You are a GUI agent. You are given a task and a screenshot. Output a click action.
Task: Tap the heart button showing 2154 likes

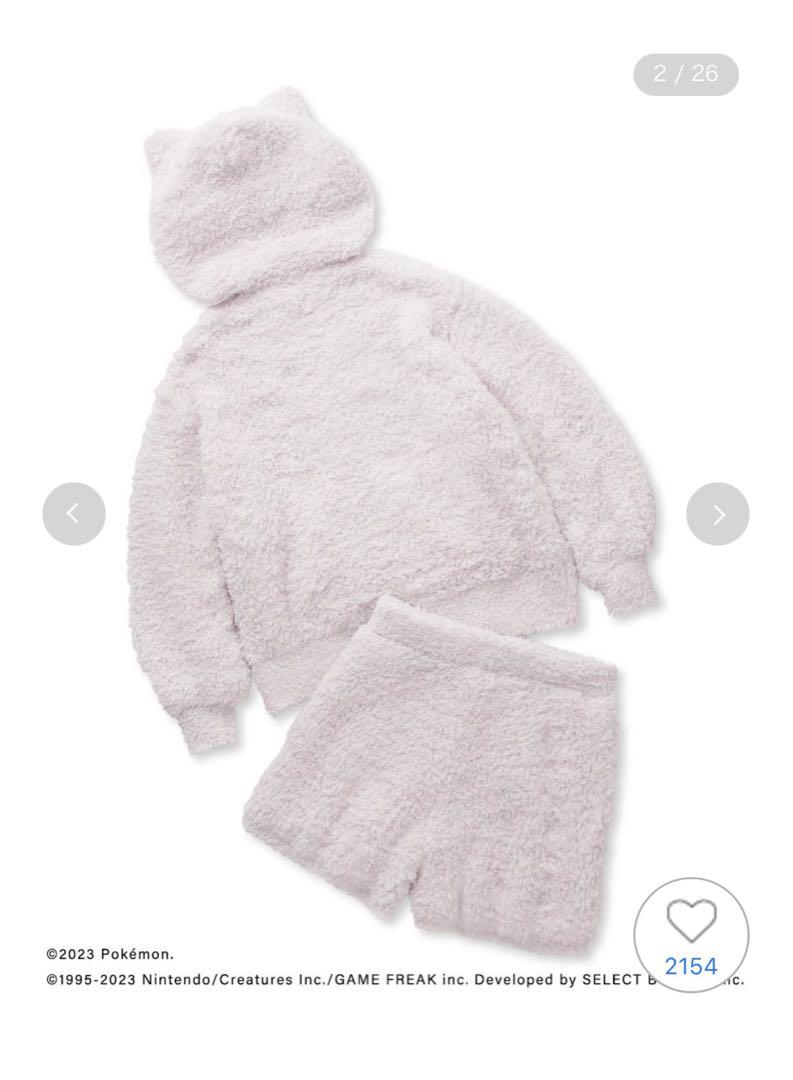691,934
